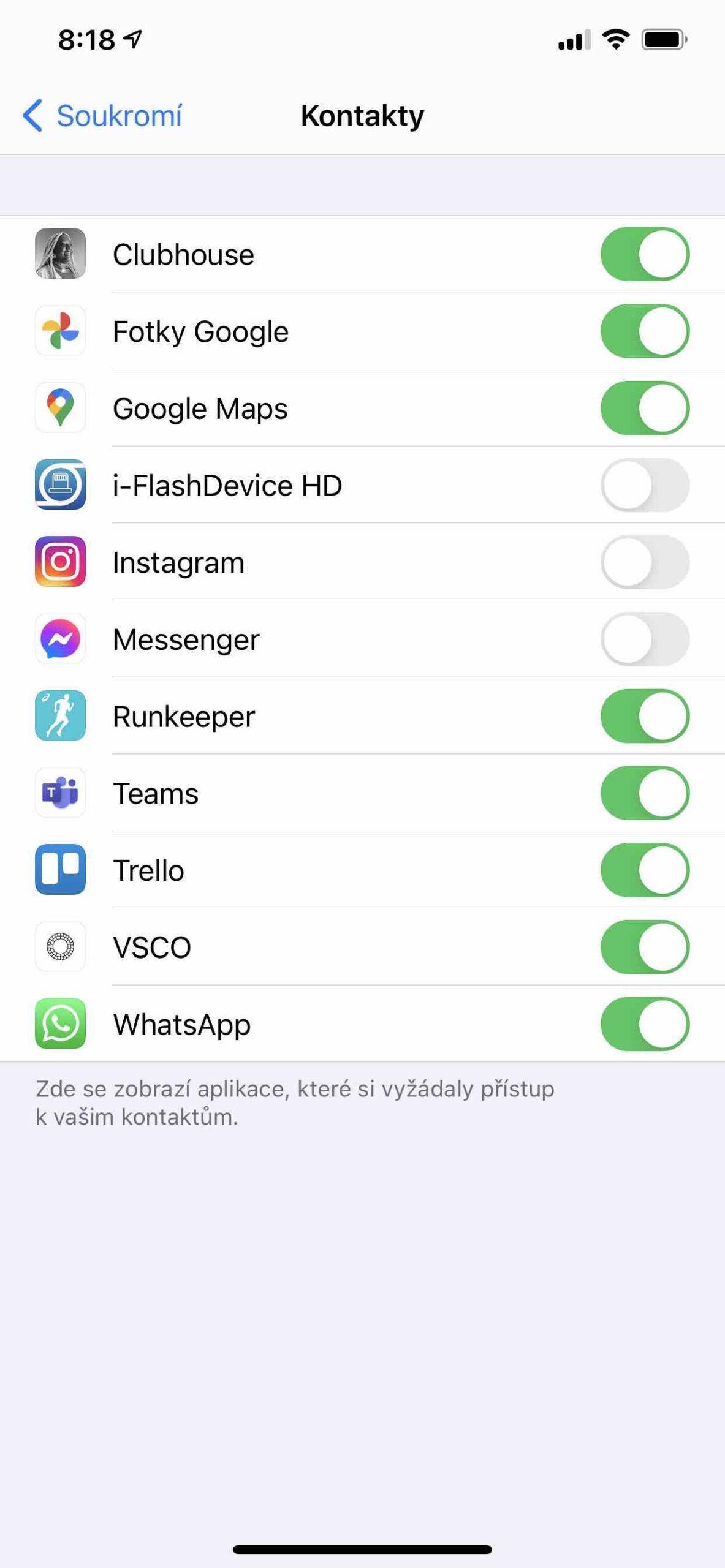Click the WhatsApp app icon

60,1024
